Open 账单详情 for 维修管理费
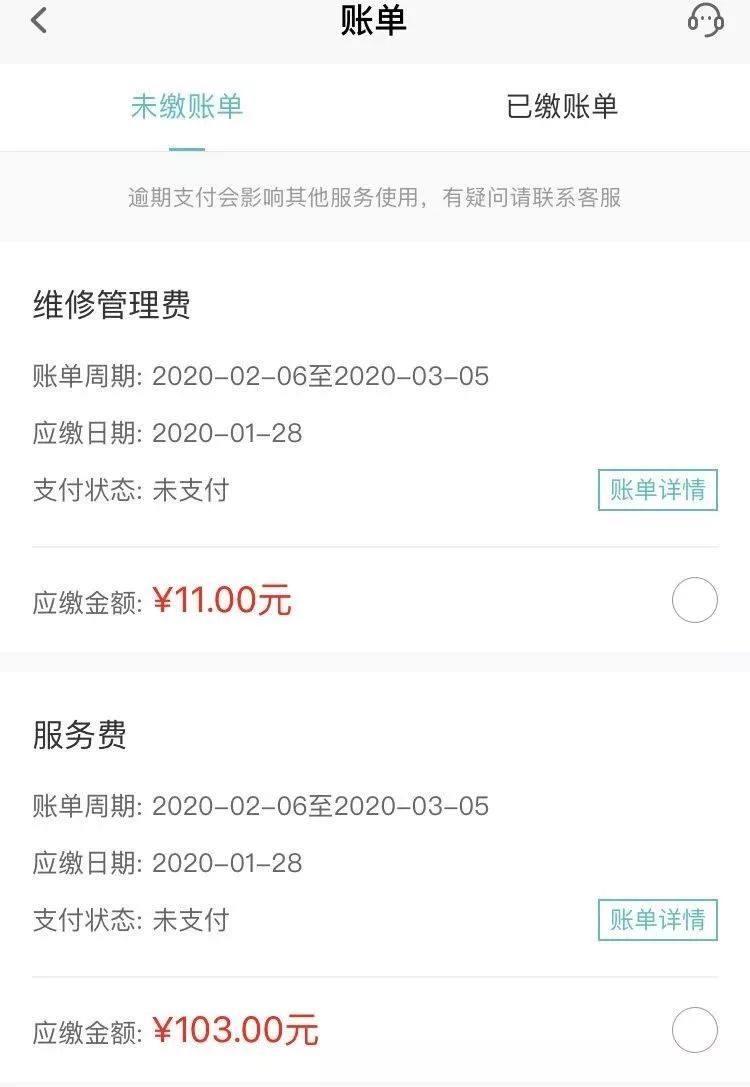Viewport: 750px width, 1087px height. (657, 490)
